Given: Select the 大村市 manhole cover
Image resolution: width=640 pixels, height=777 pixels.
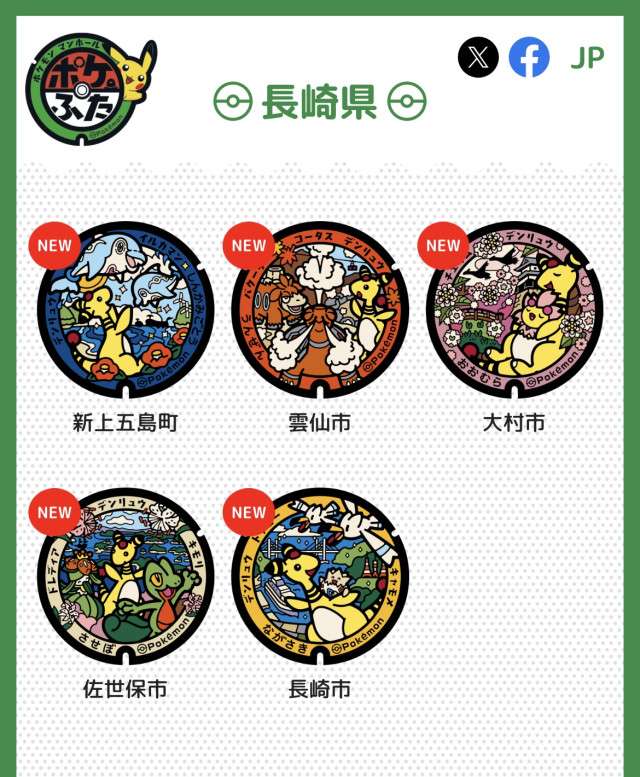Looking at the screenshot, I should pyautogui.click(x=514, y=311).
